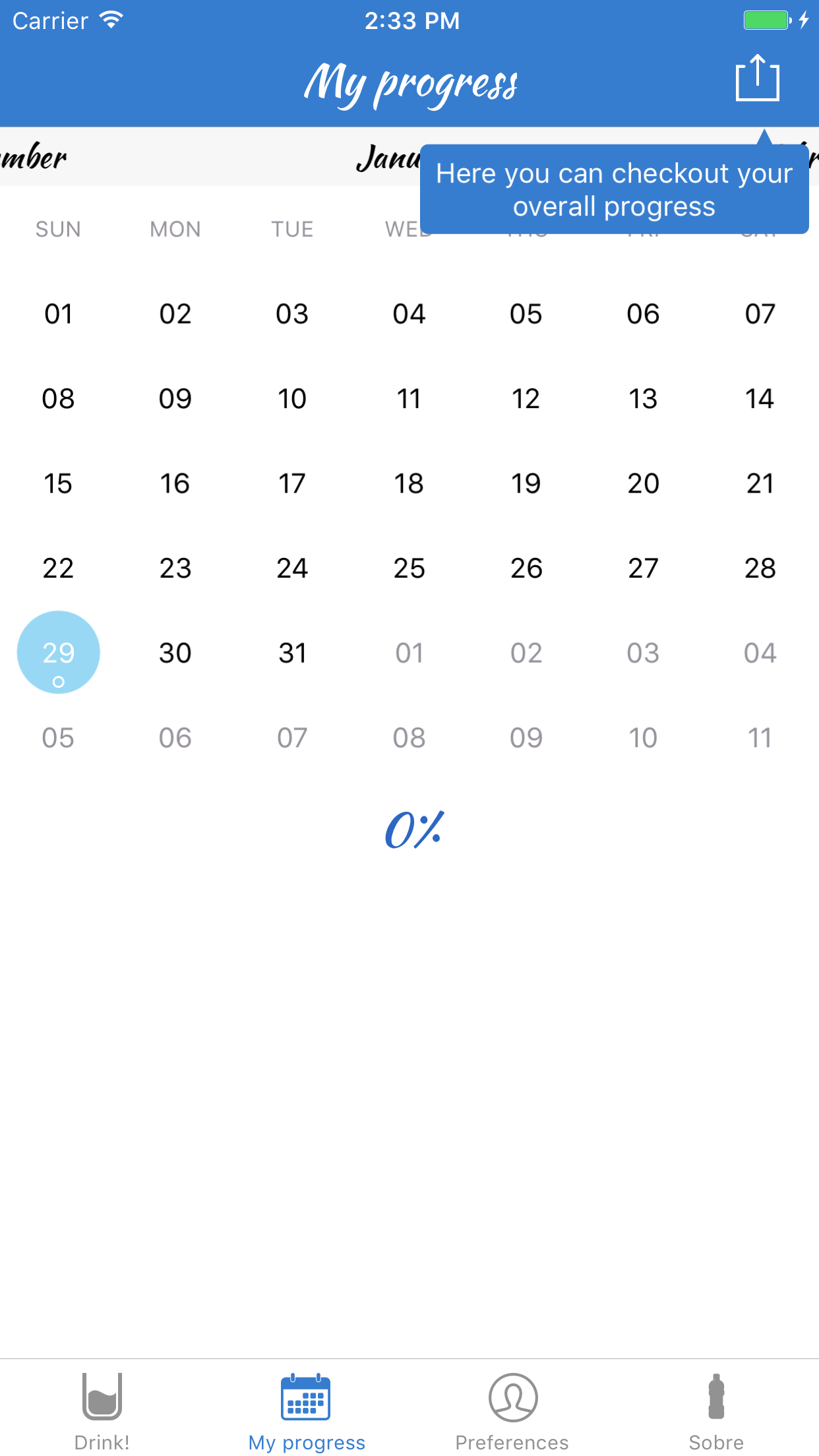Image resolution: width=819 pixels, height=1456 pixels.
Task: Select day 15 on the calendar
Action: 58,483
